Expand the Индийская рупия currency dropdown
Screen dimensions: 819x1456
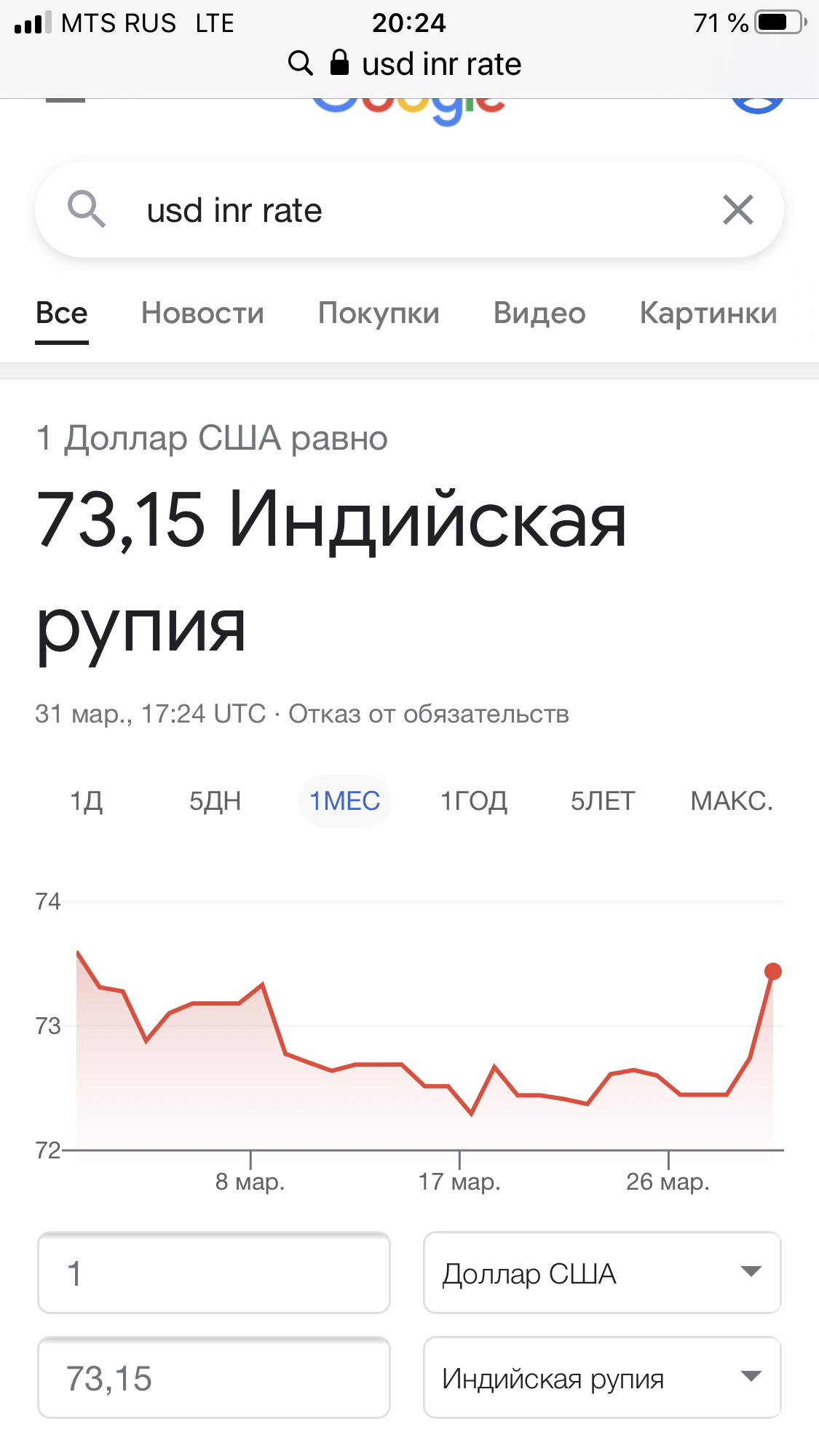[x=602, y=1378]
